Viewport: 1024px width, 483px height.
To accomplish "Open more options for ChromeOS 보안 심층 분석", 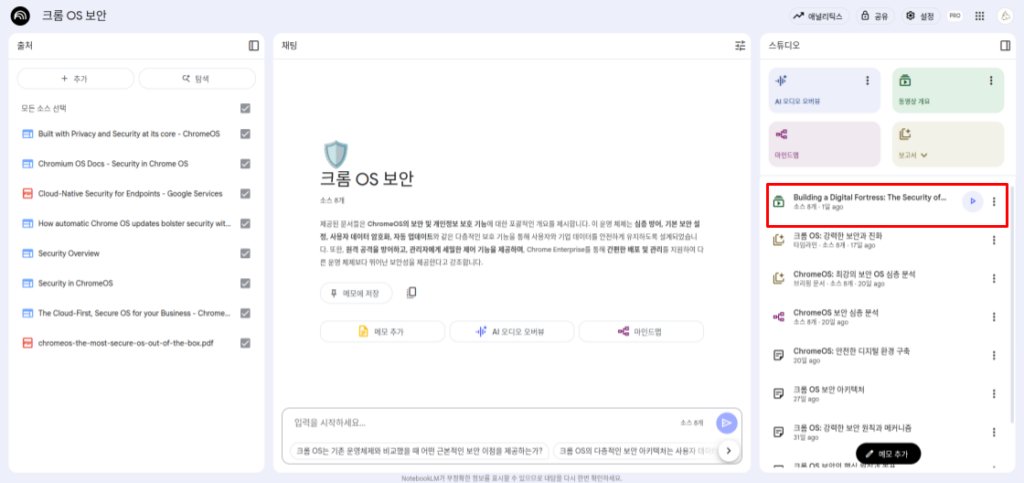I will [993, 317].
